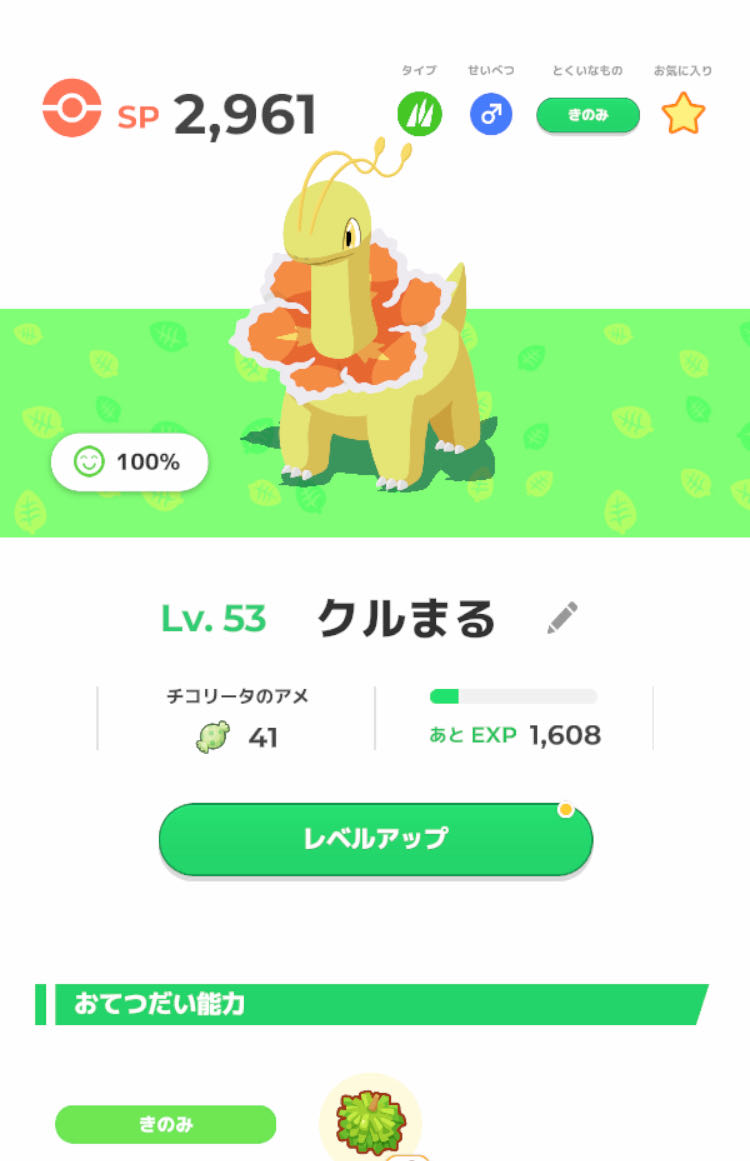750x1161 pixels.
Task: Tap the grass type icon
Action: coord(419,114)
